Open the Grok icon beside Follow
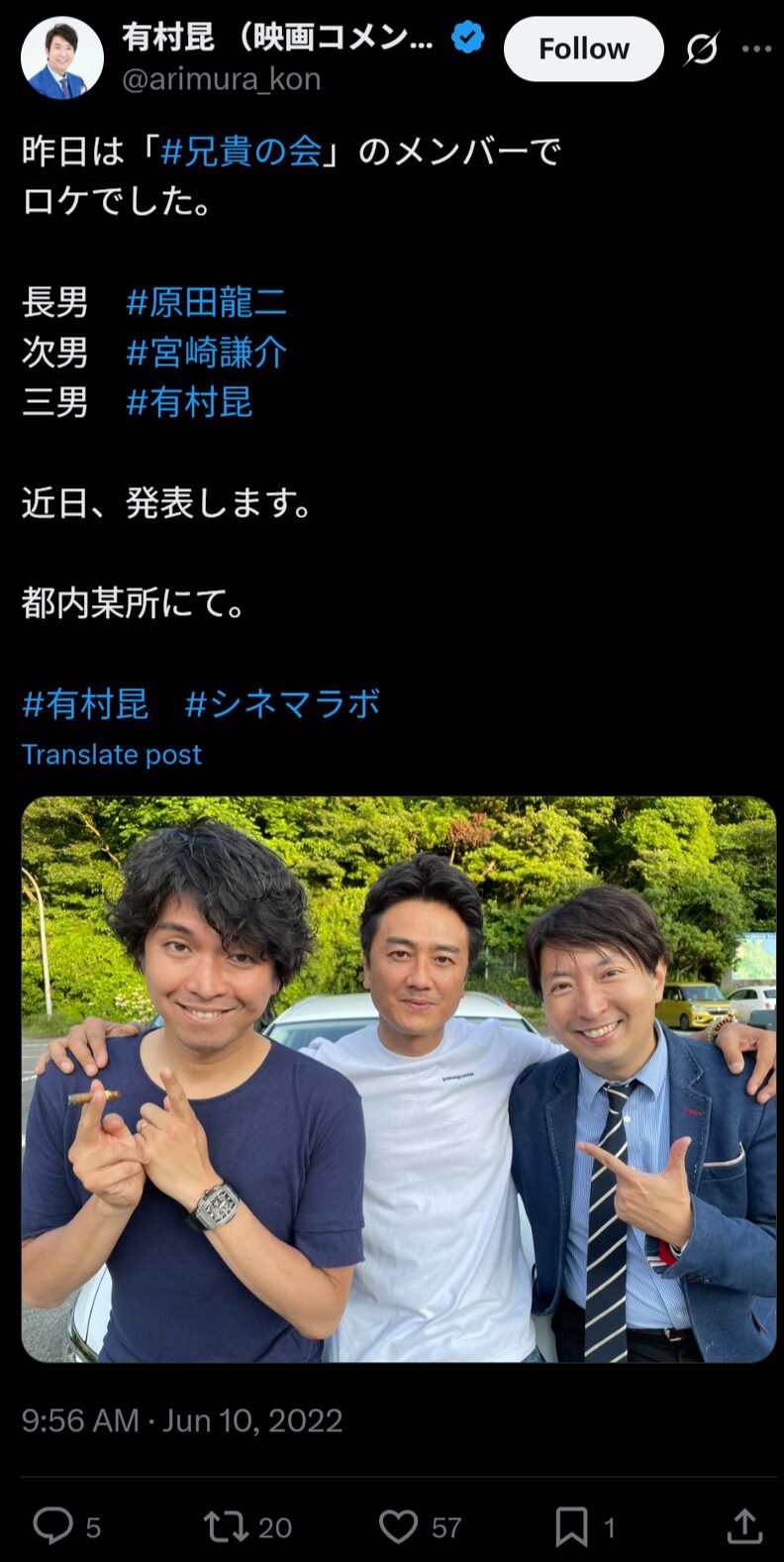This screenshot has height=1562, width=784. 701,49
